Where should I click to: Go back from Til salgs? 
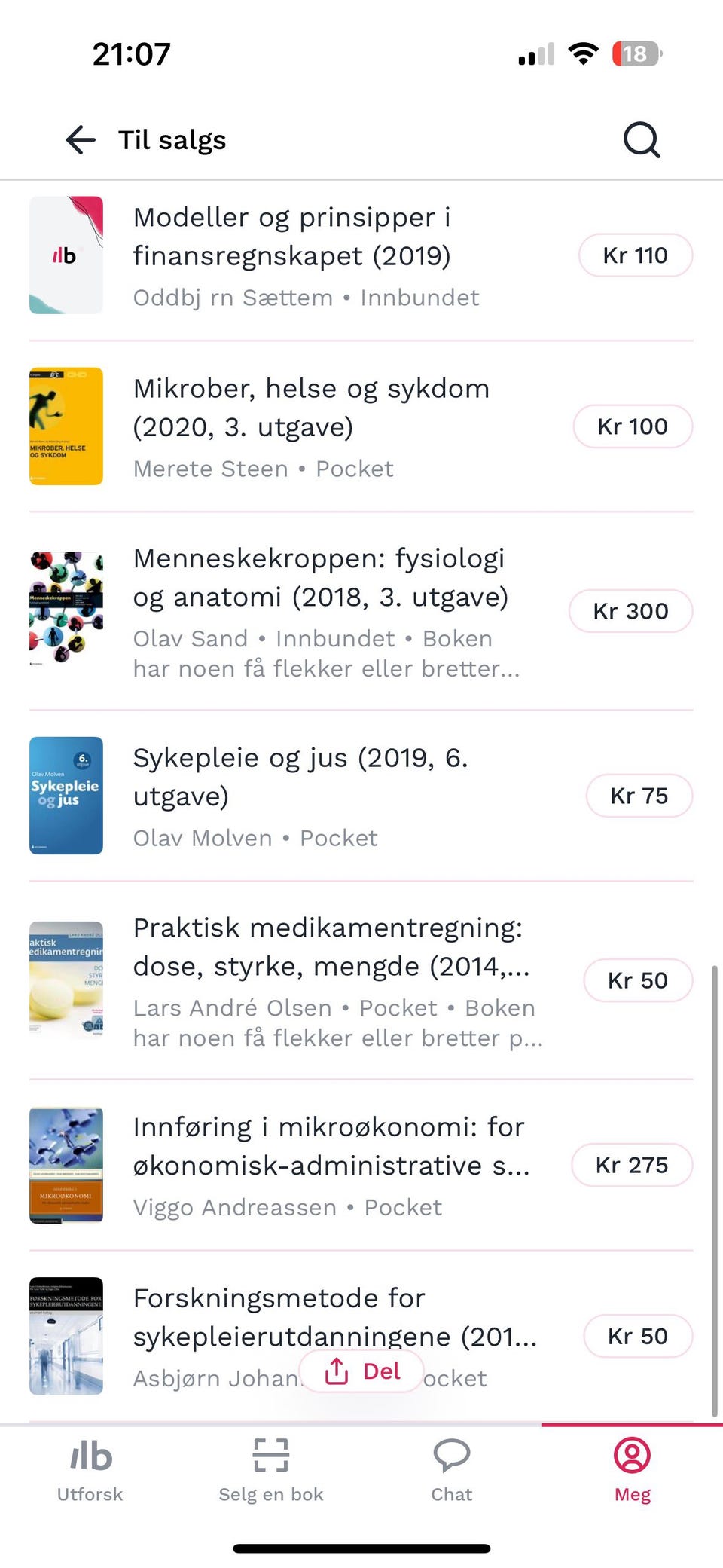tap(81, 140)
